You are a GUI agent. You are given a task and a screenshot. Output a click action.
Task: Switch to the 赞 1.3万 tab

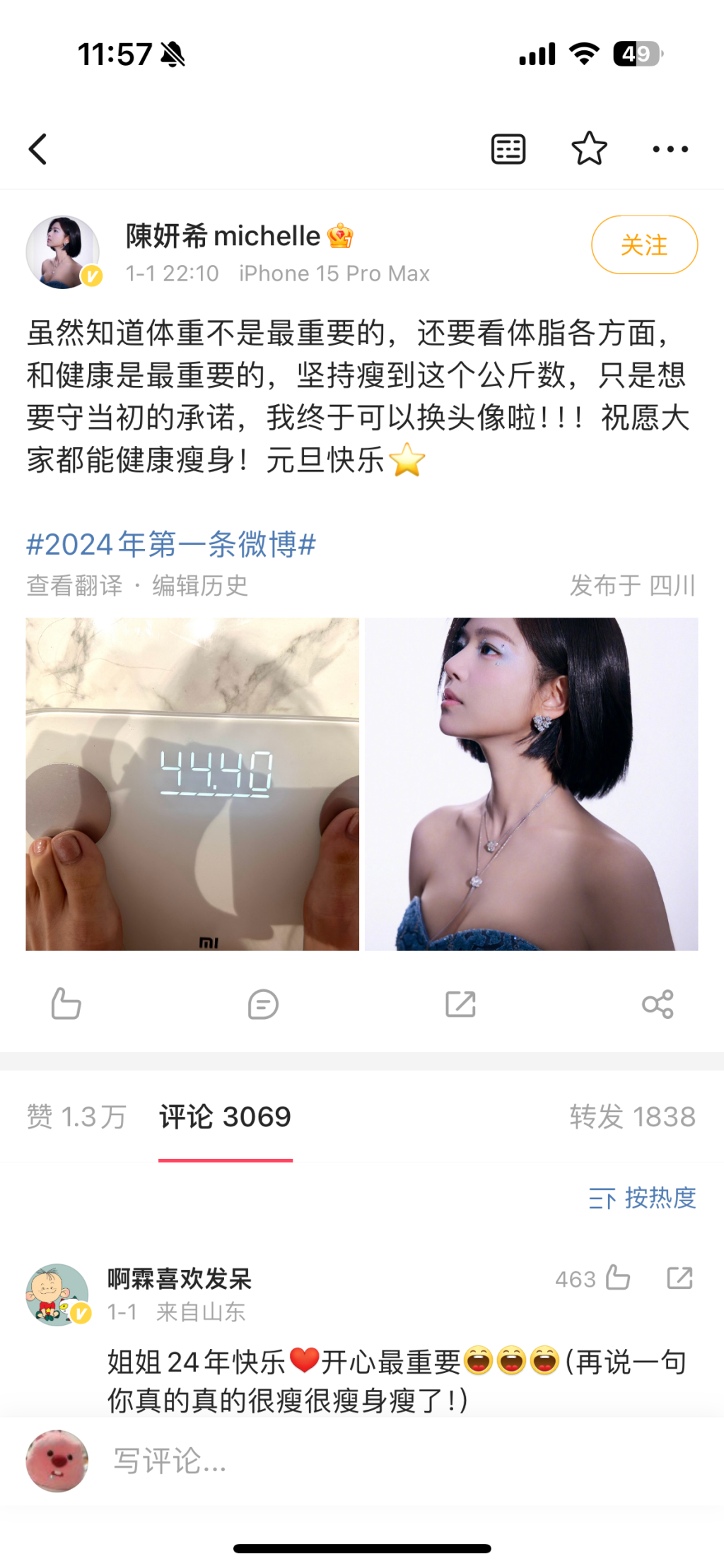(76, 1117)
